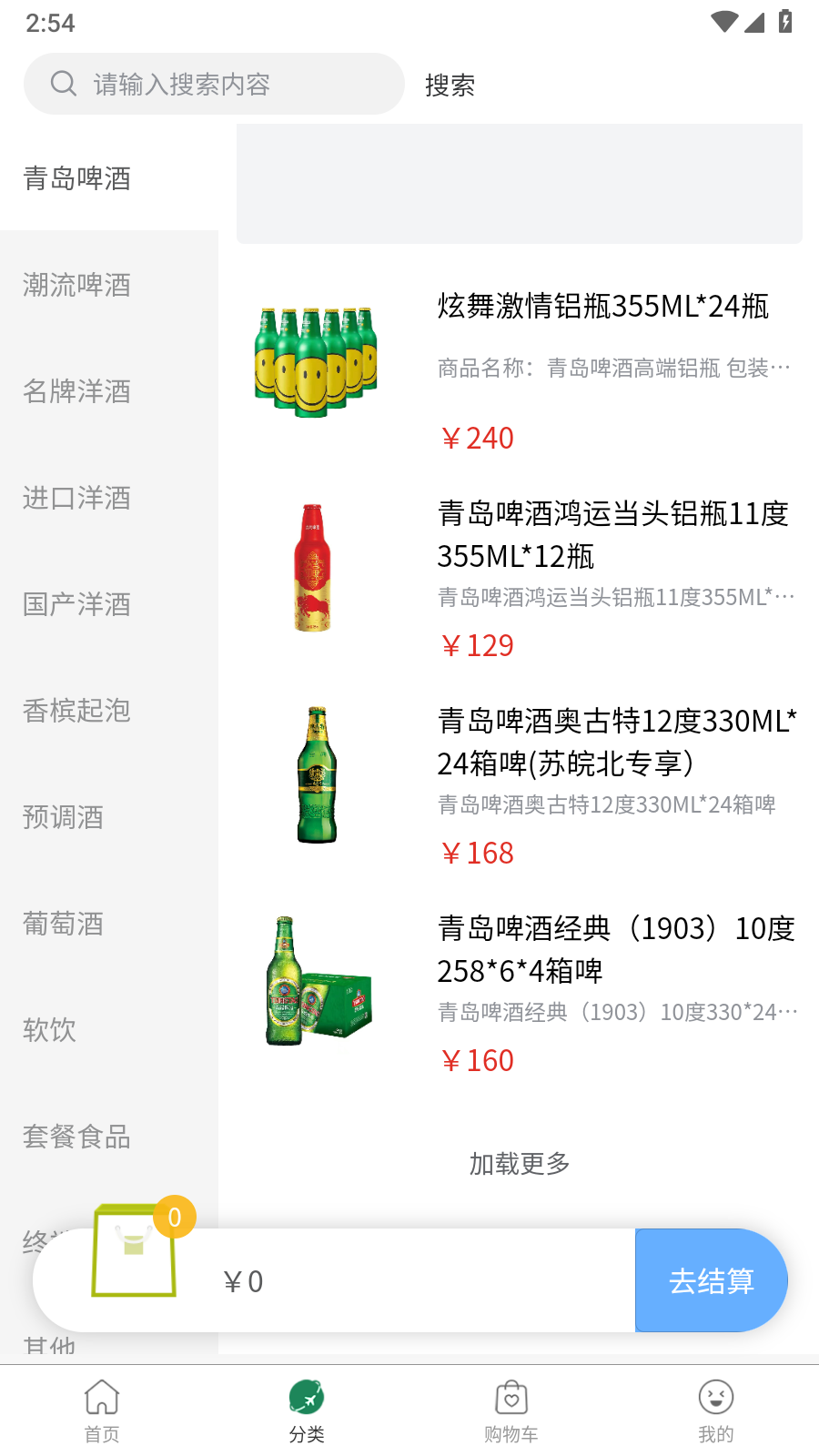
Task: Open the 套餐食品 category
Action: pyautogui.click(x=77, y=1137)
